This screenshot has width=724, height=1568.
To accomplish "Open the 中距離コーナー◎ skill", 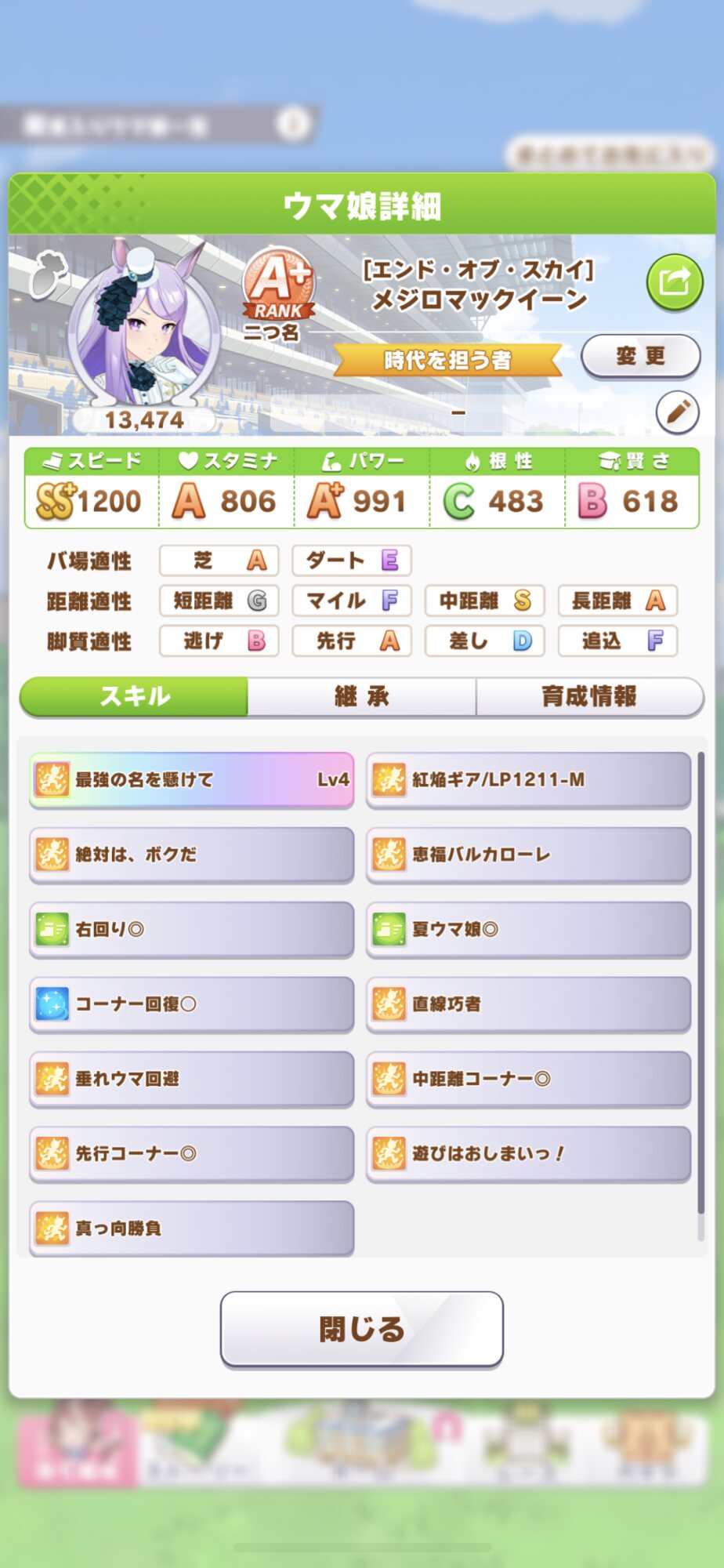I will 528,1079.
